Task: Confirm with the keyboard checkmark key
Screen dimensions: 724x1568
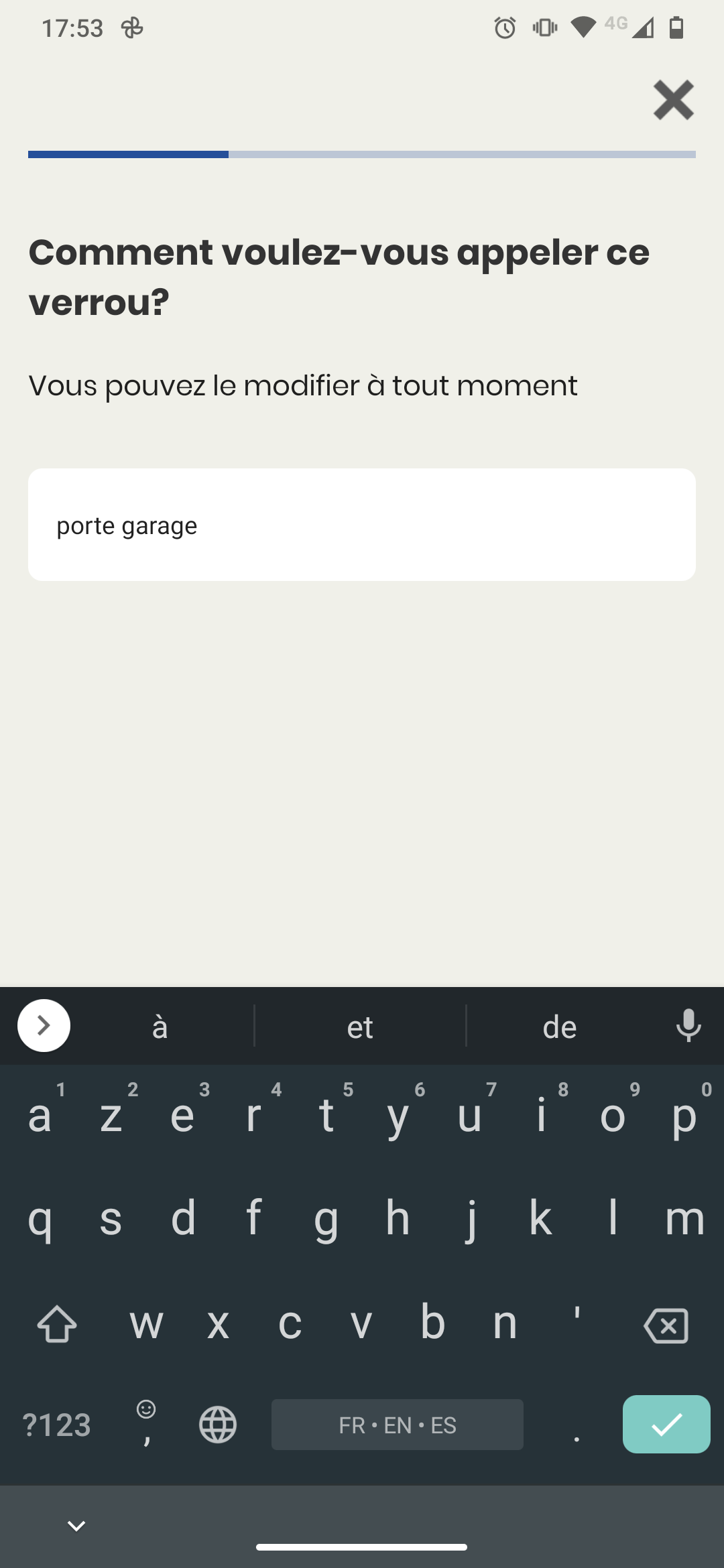Action: pos(666,1424)
